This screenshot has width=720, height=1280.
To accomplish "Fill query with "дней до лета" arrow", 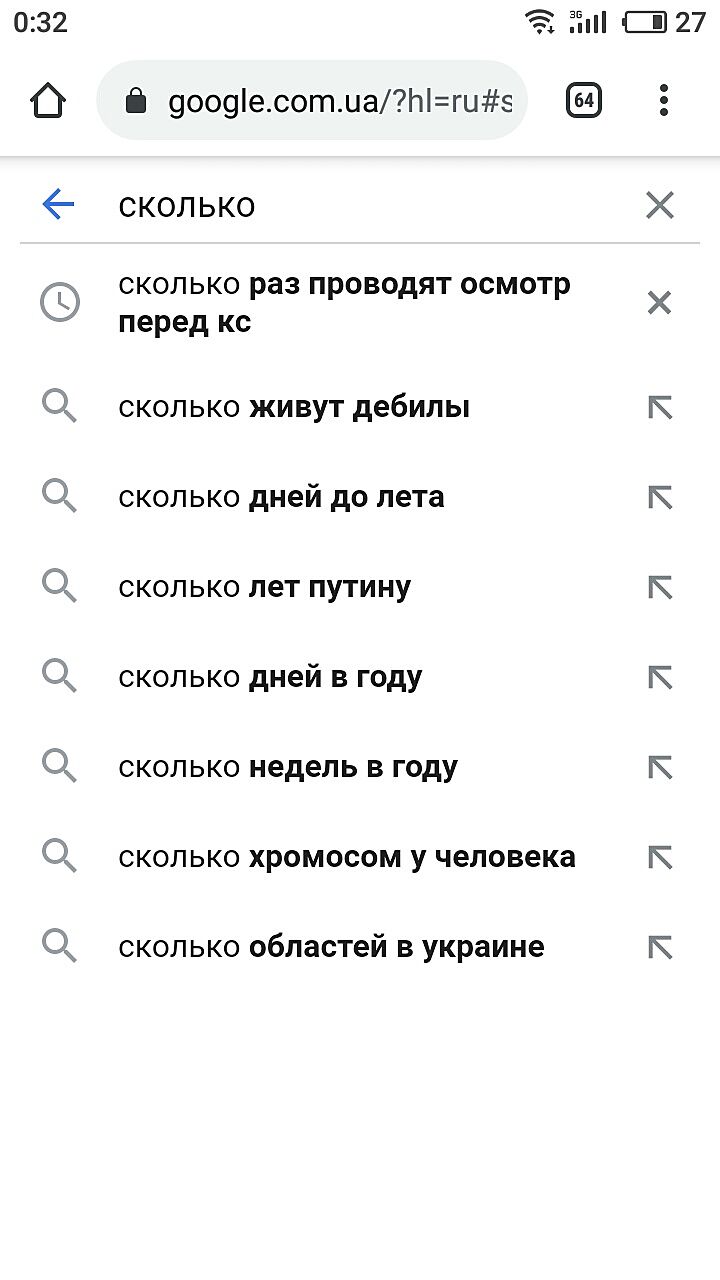I will (659, 498).
